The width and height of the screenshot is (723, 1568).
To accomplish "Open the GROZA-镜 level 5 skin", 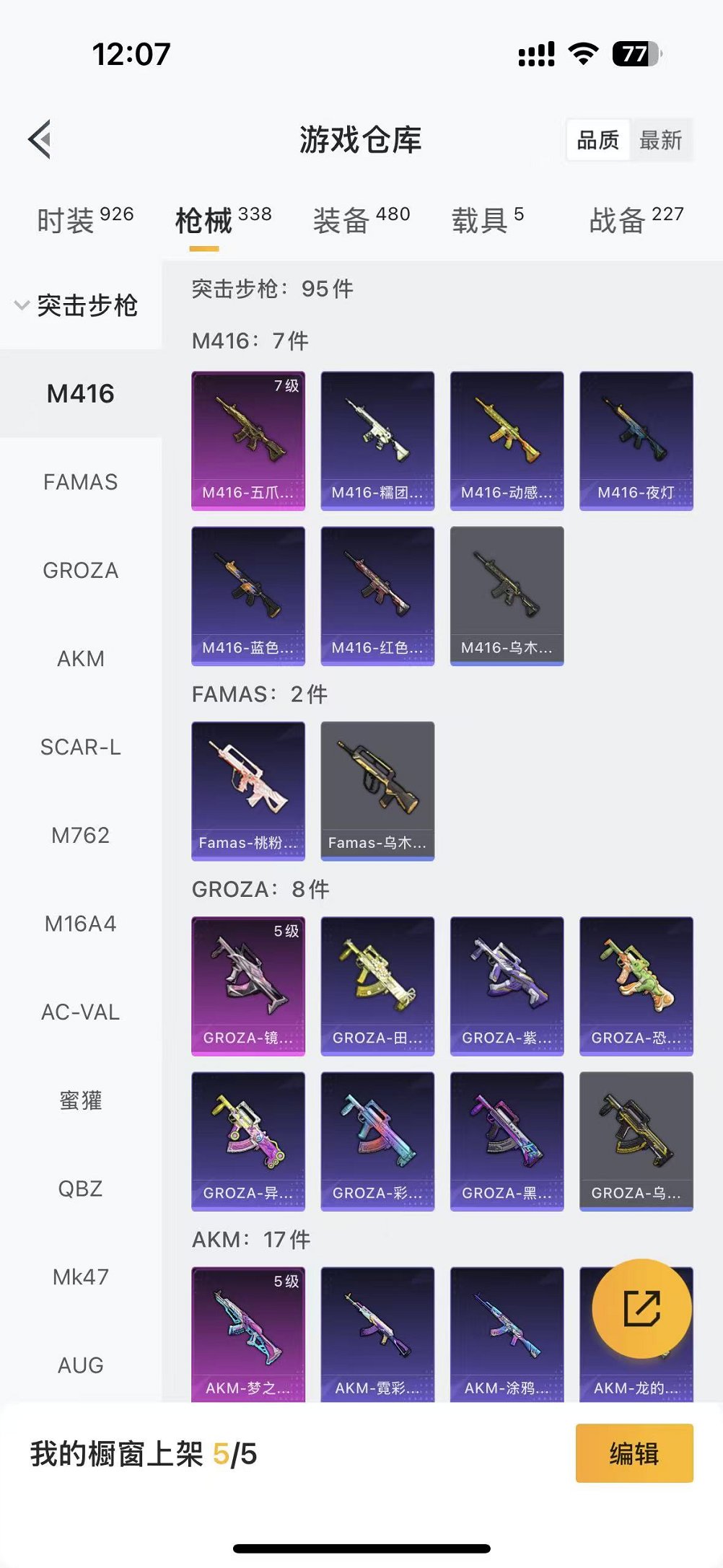I will click(248, 986).
